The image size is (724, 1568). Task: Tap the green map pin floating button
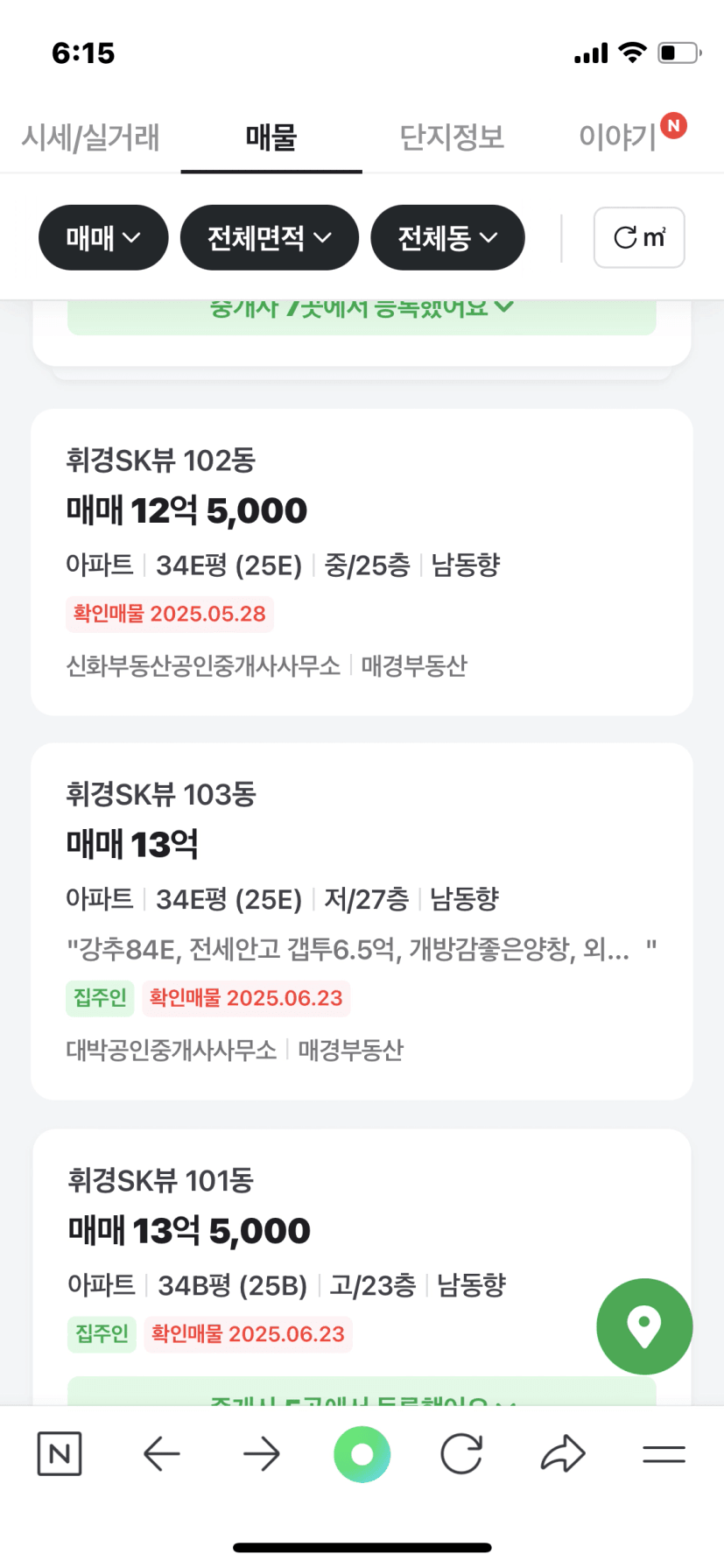click(644, 1326)
